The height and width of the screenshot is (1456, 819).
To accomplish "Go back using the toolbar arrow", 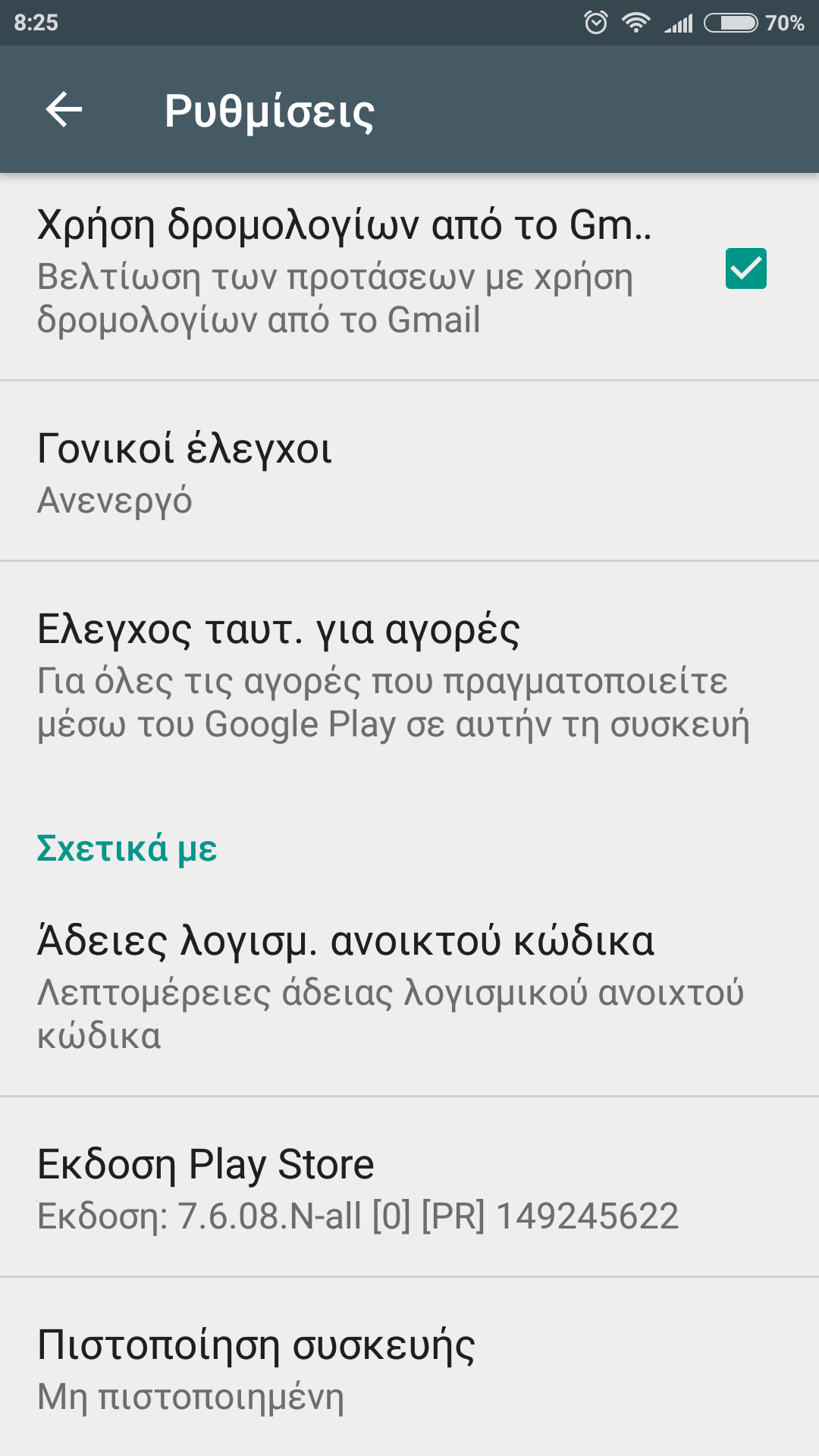I will (64, 110).
